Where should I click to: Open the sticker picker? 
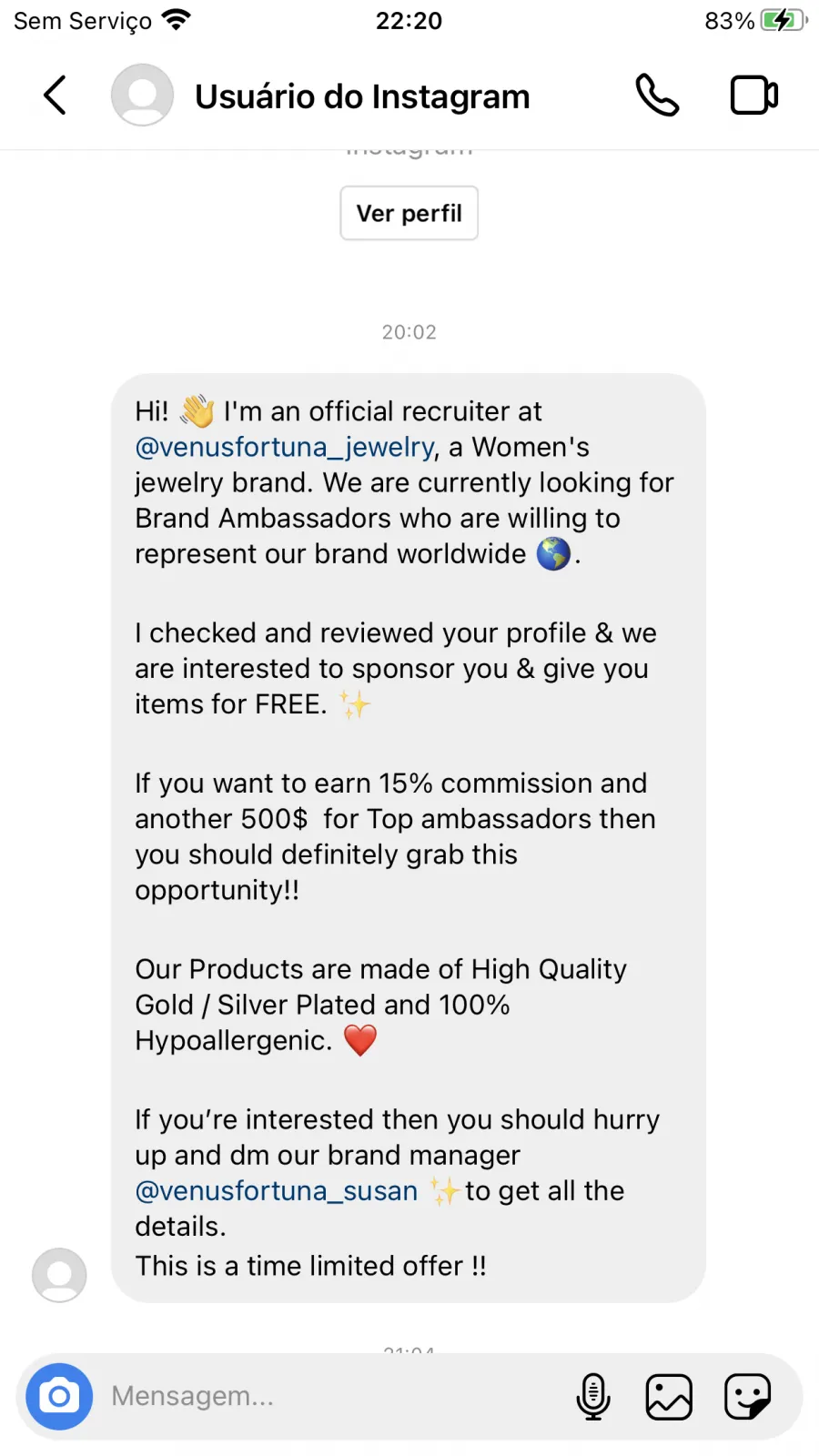coord(747,1396)
